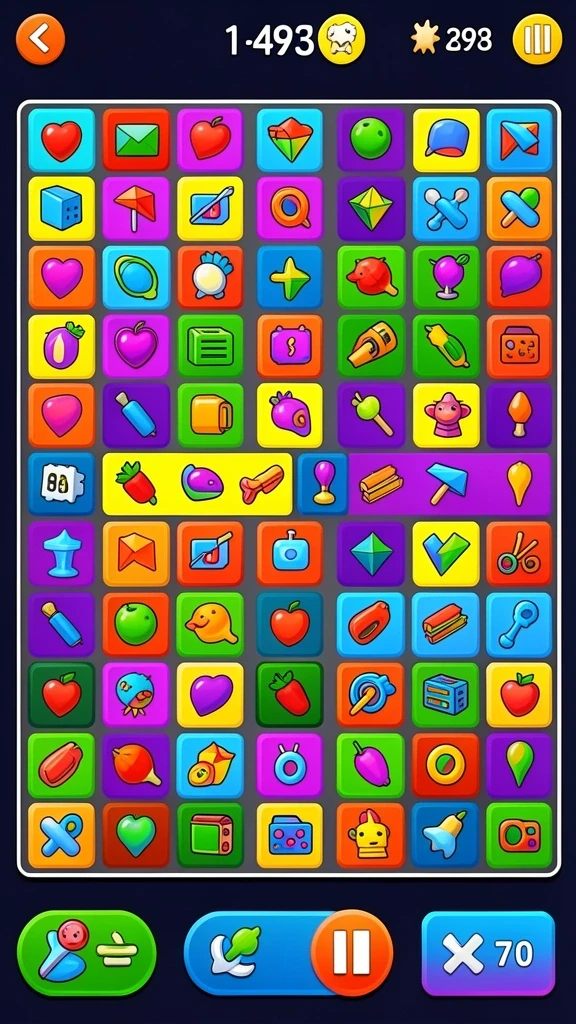576x1024 pixels.
Task: Choose the green heart tile on brown
Action: click(136, 835)
